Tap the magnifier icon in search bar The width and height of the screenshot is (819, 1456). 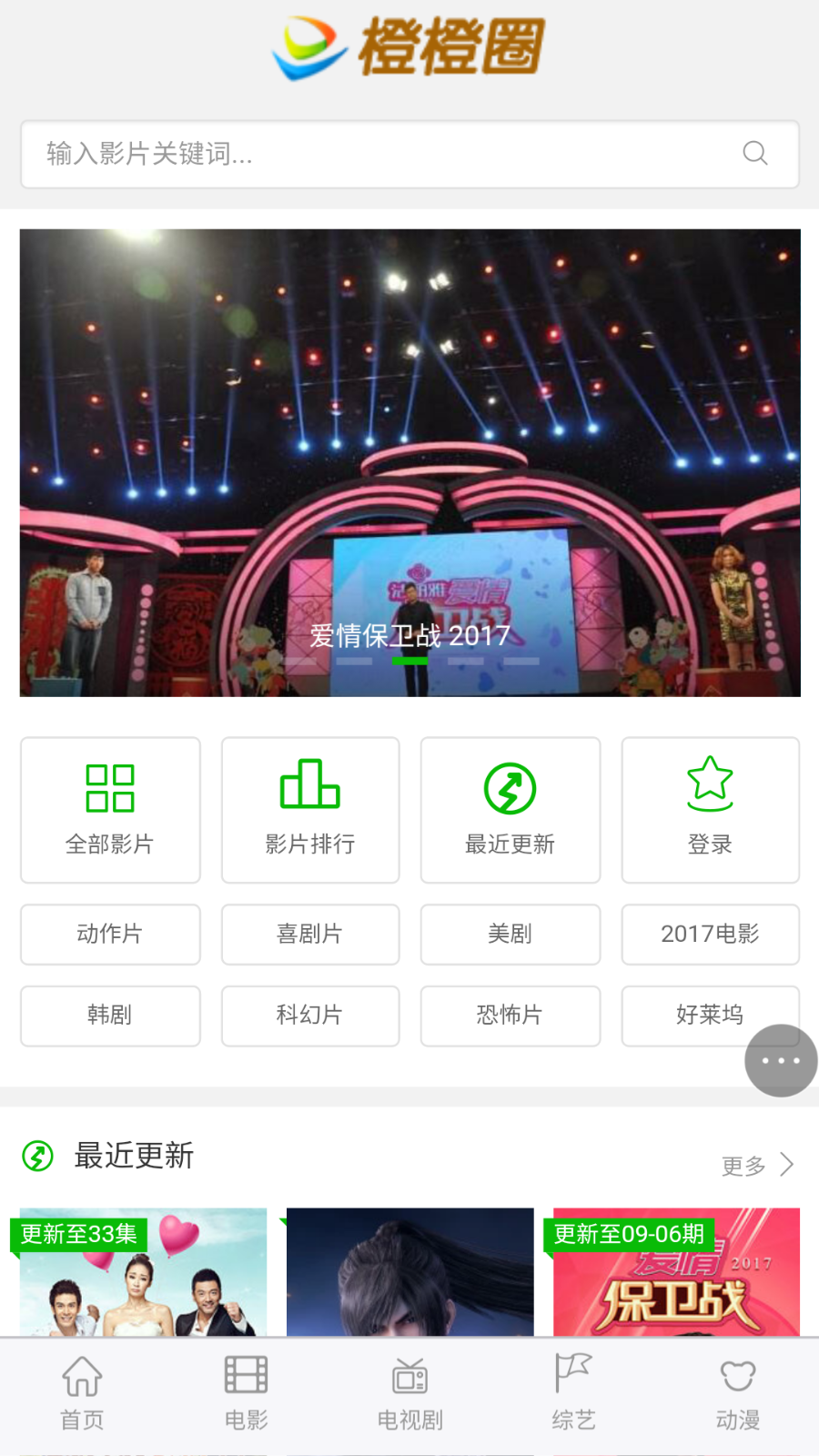click(755, 154)
